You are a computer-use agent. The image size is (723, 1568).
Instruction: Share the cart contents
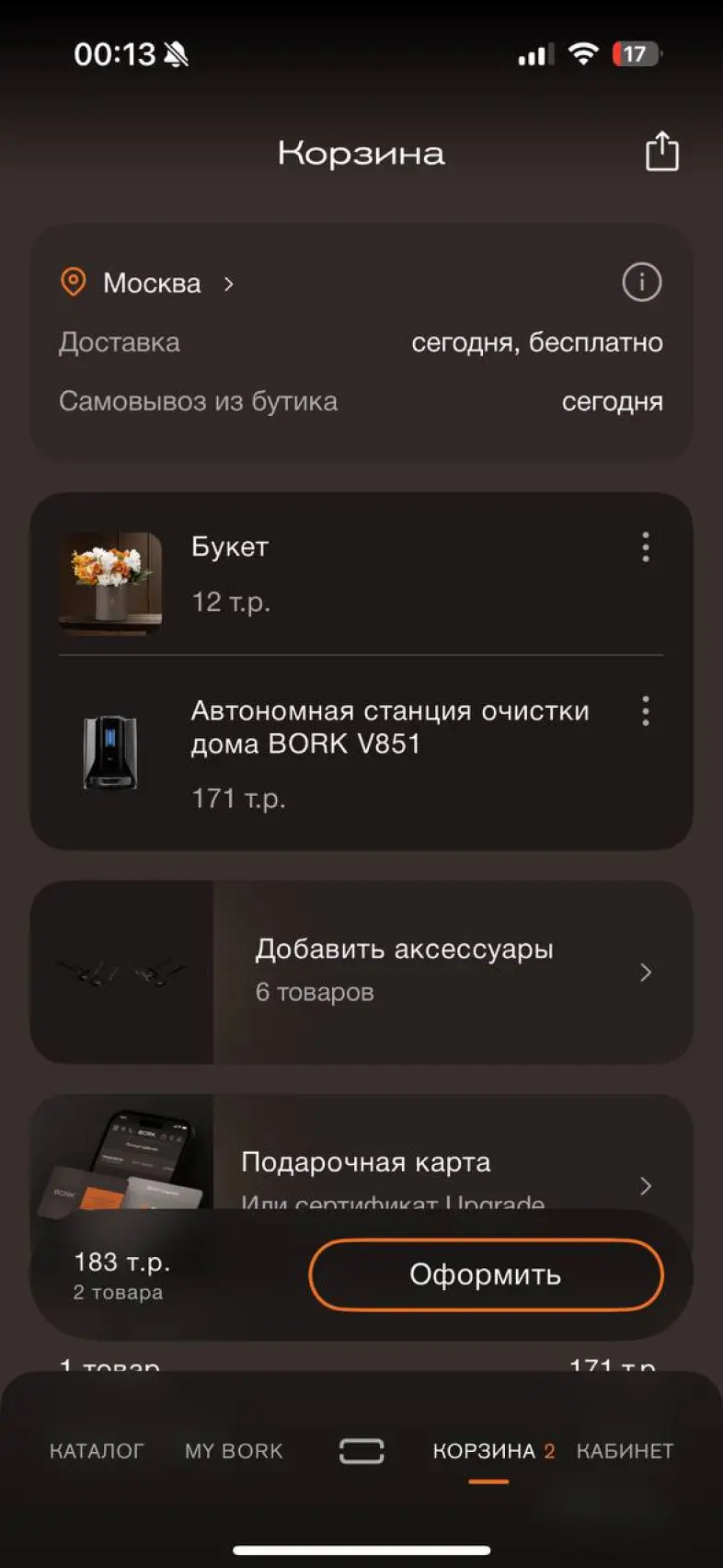tap(661, 152)
